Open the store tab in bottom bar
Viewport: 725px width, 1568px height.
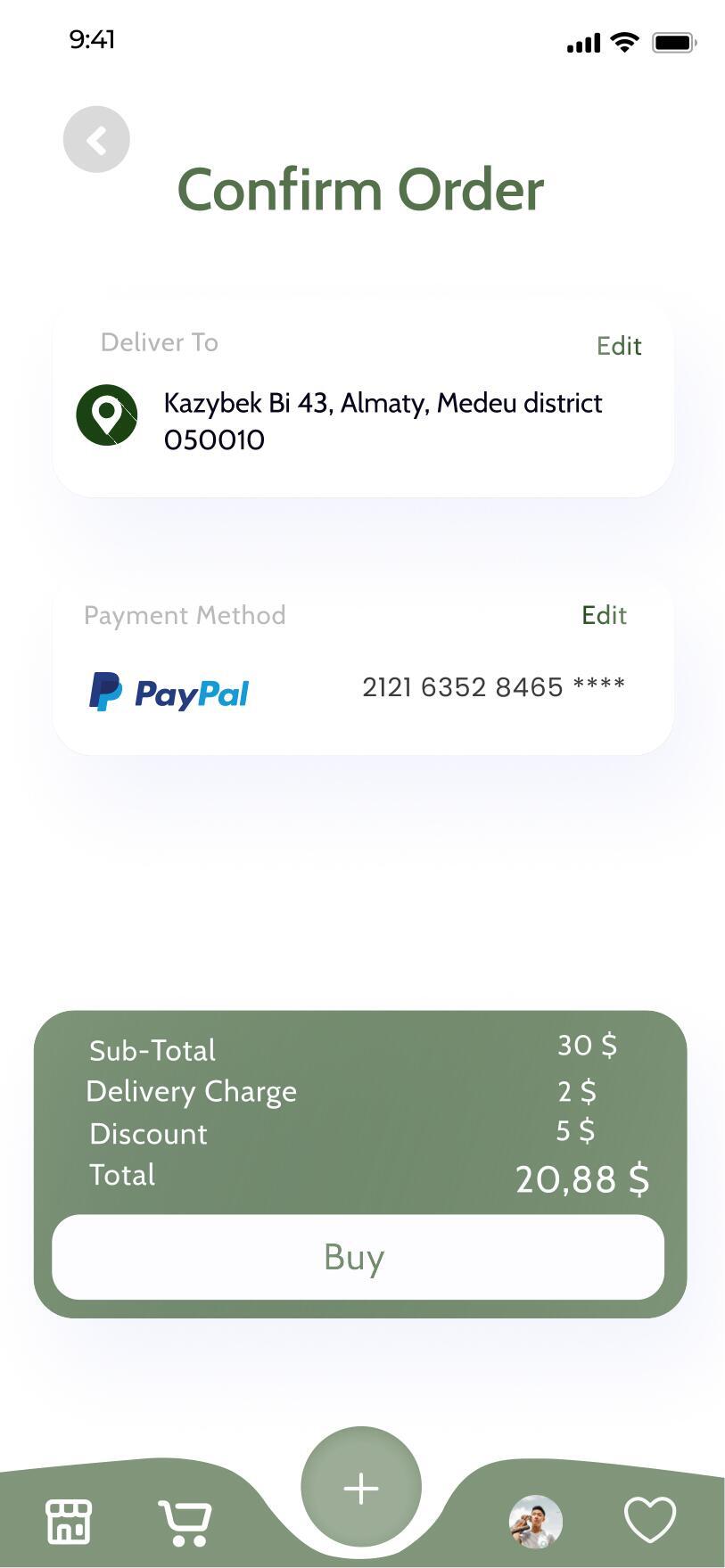point(69,1522)
